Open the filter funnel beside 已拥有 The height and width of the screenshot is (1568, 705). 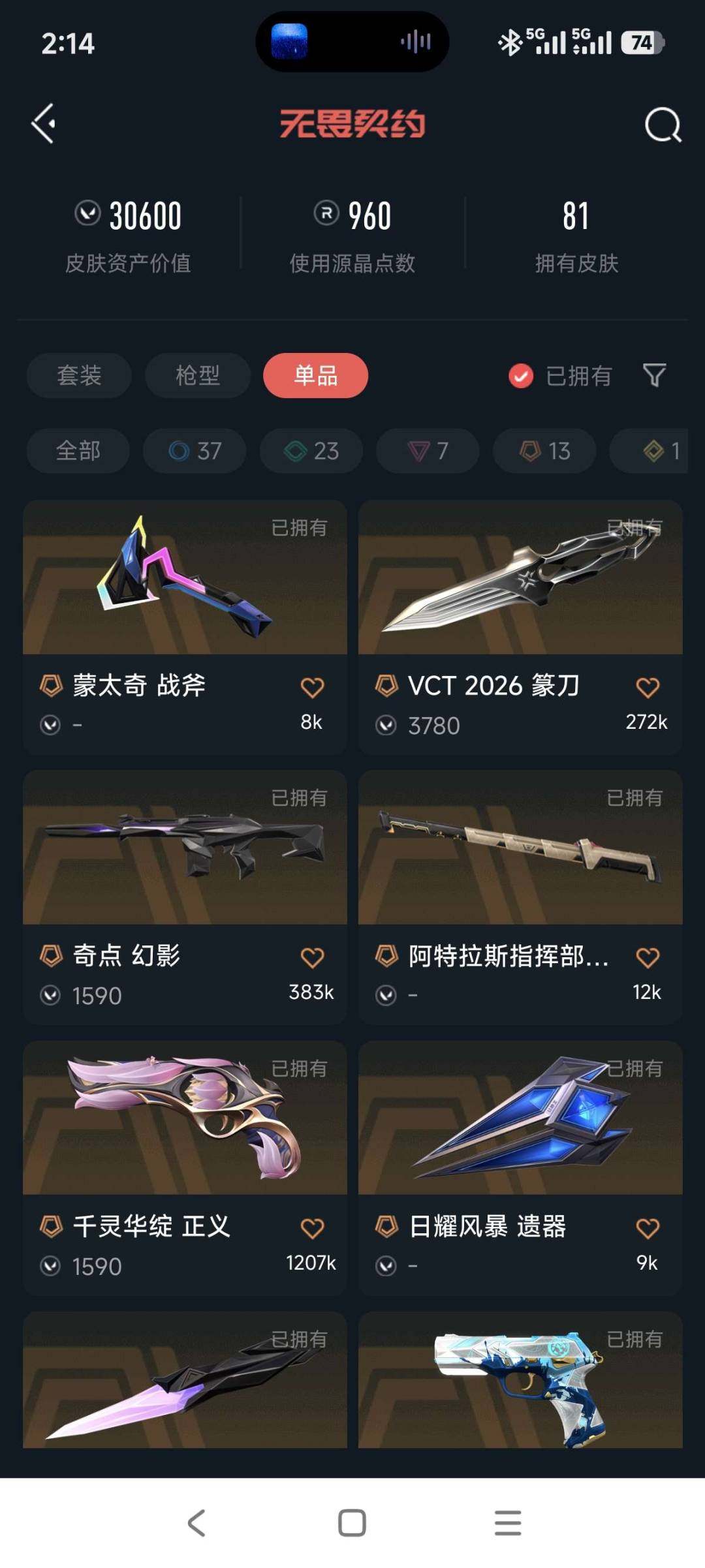655,376
